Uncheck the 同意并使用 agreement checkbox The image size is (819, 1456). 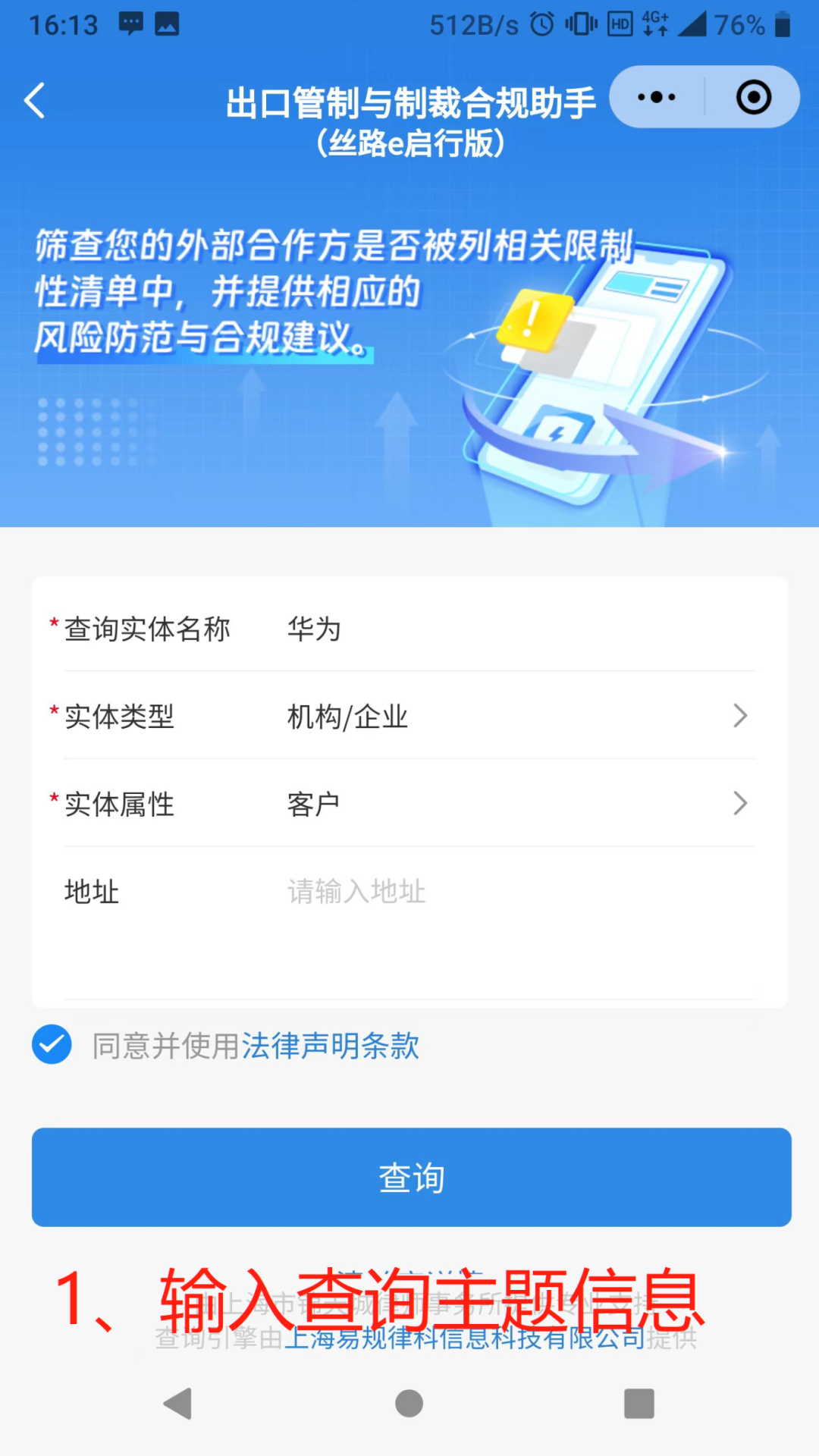(52, 1045)
